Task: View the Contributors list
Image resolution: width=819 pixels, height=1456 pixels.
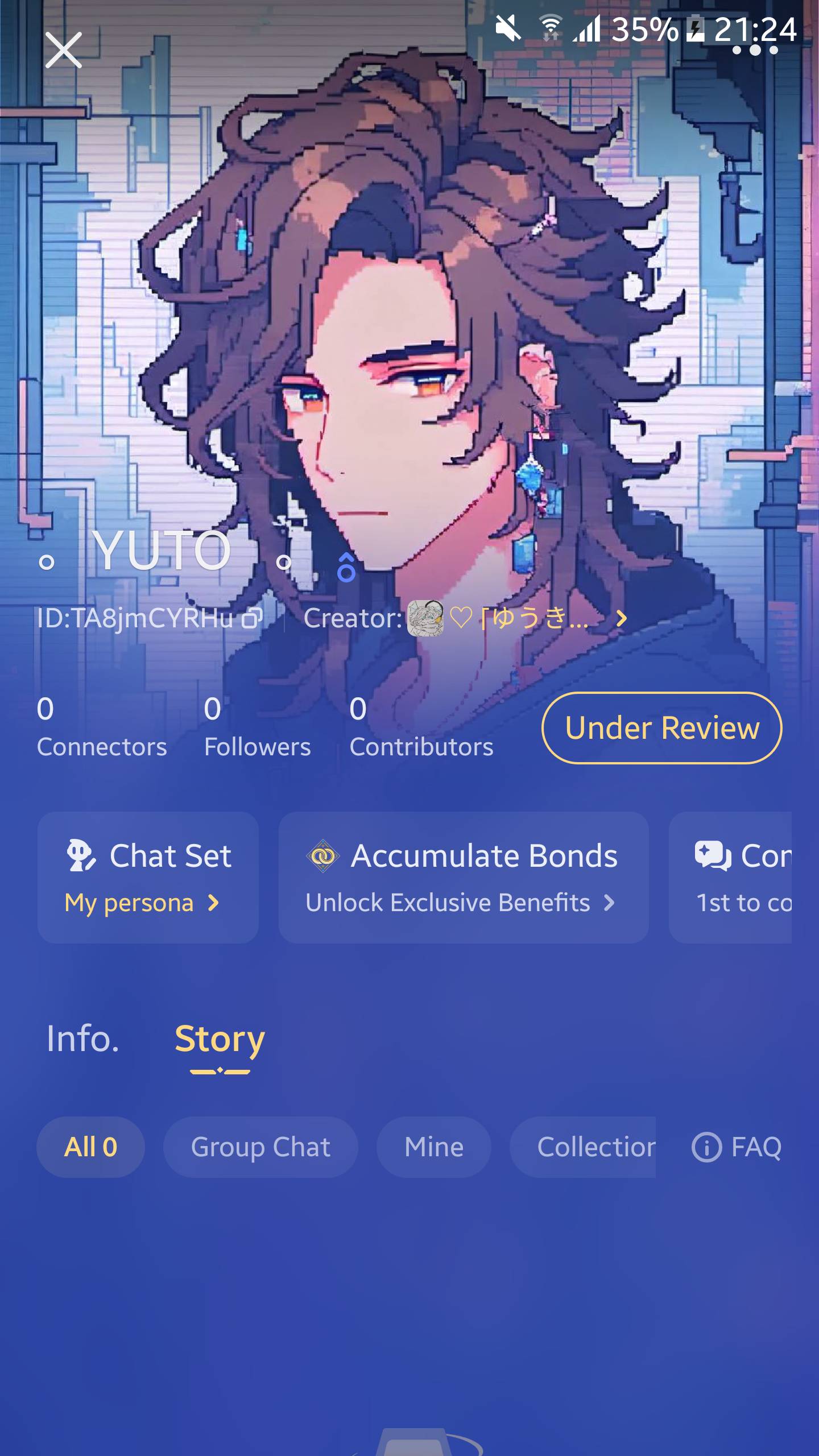Action: (421, 727)
